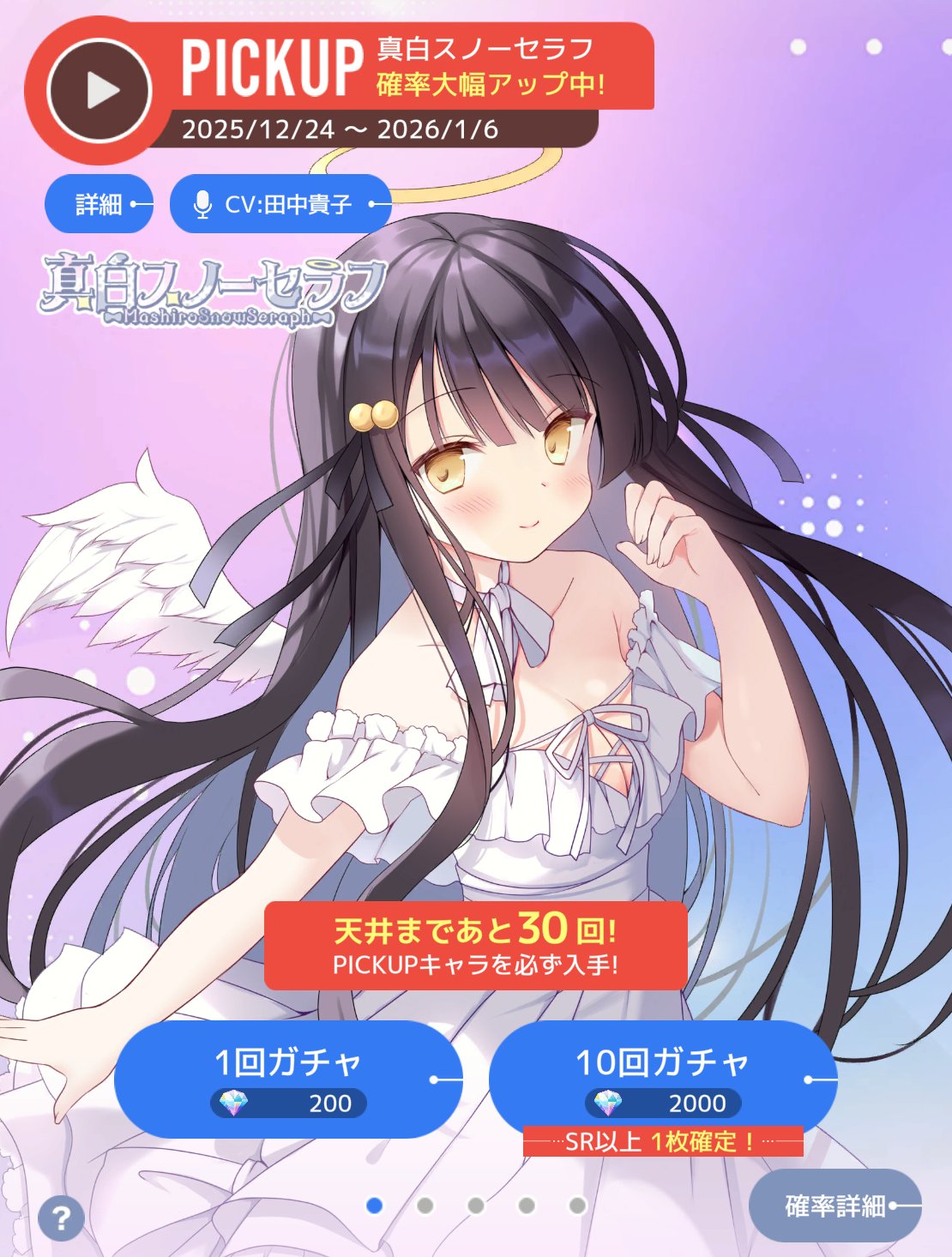The width and height of the screenshot is (952, 1257).
Task: Jump to the second banner page dot
Action: point(425,1206)
